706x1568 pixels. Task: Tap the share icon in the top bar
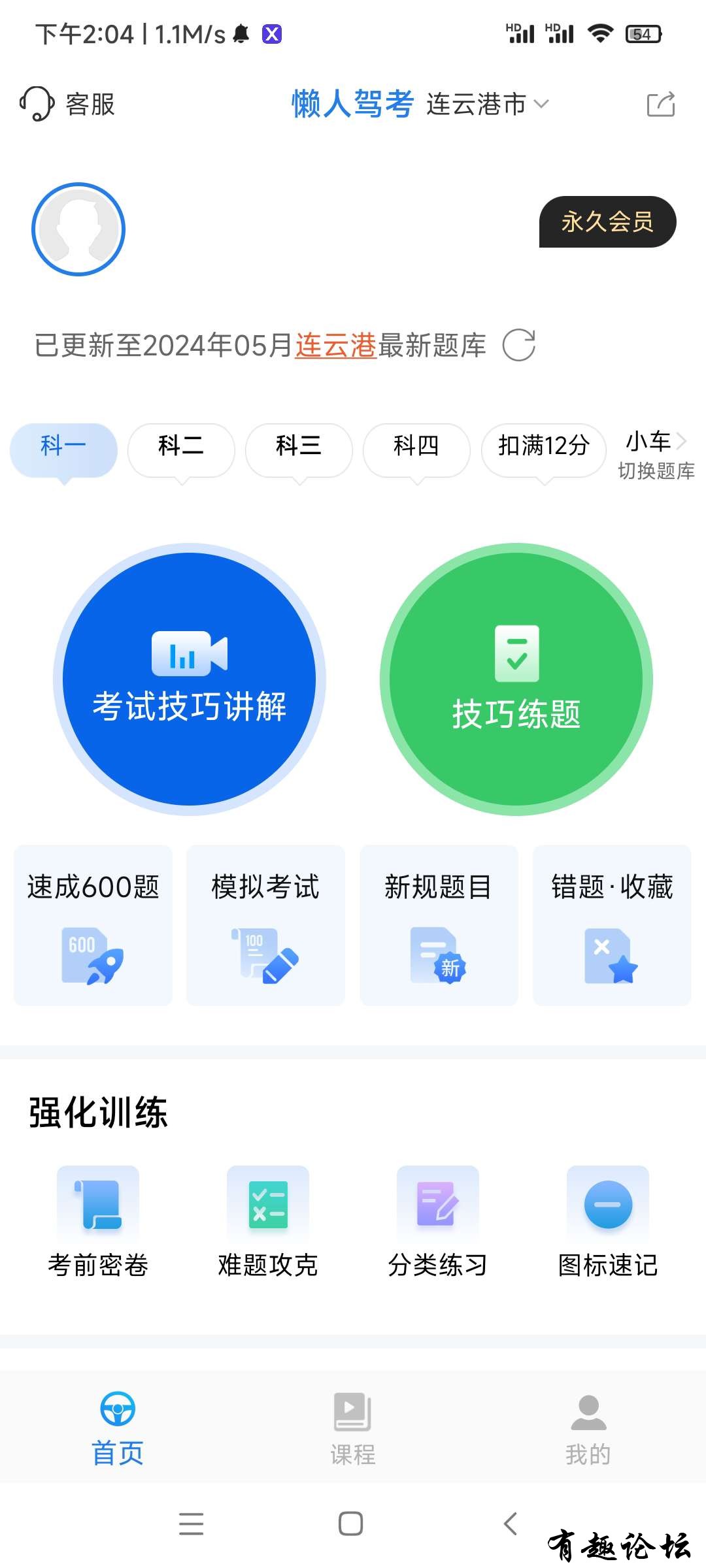pyautogui.click(x=660, y=105)
